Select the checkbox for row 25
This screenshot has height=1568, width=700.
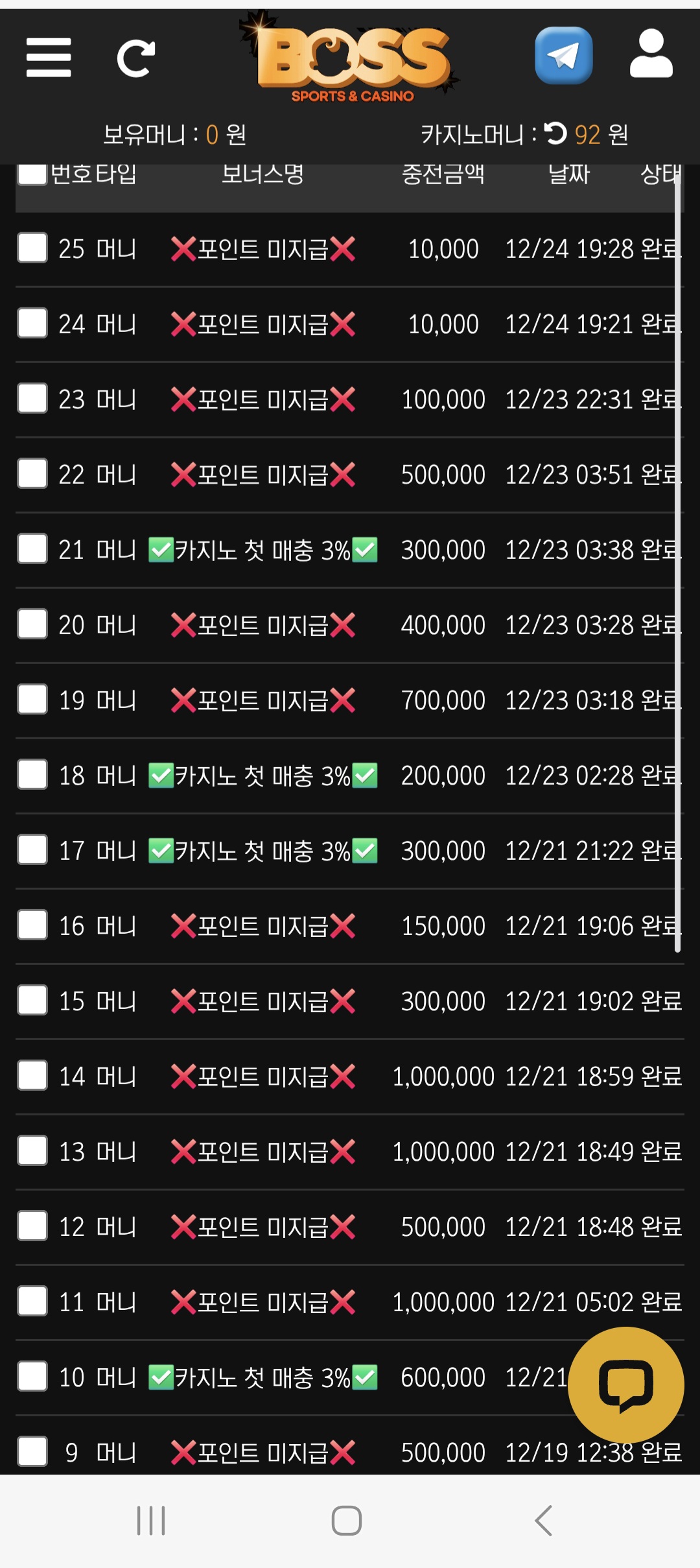[x=32, y=248]
